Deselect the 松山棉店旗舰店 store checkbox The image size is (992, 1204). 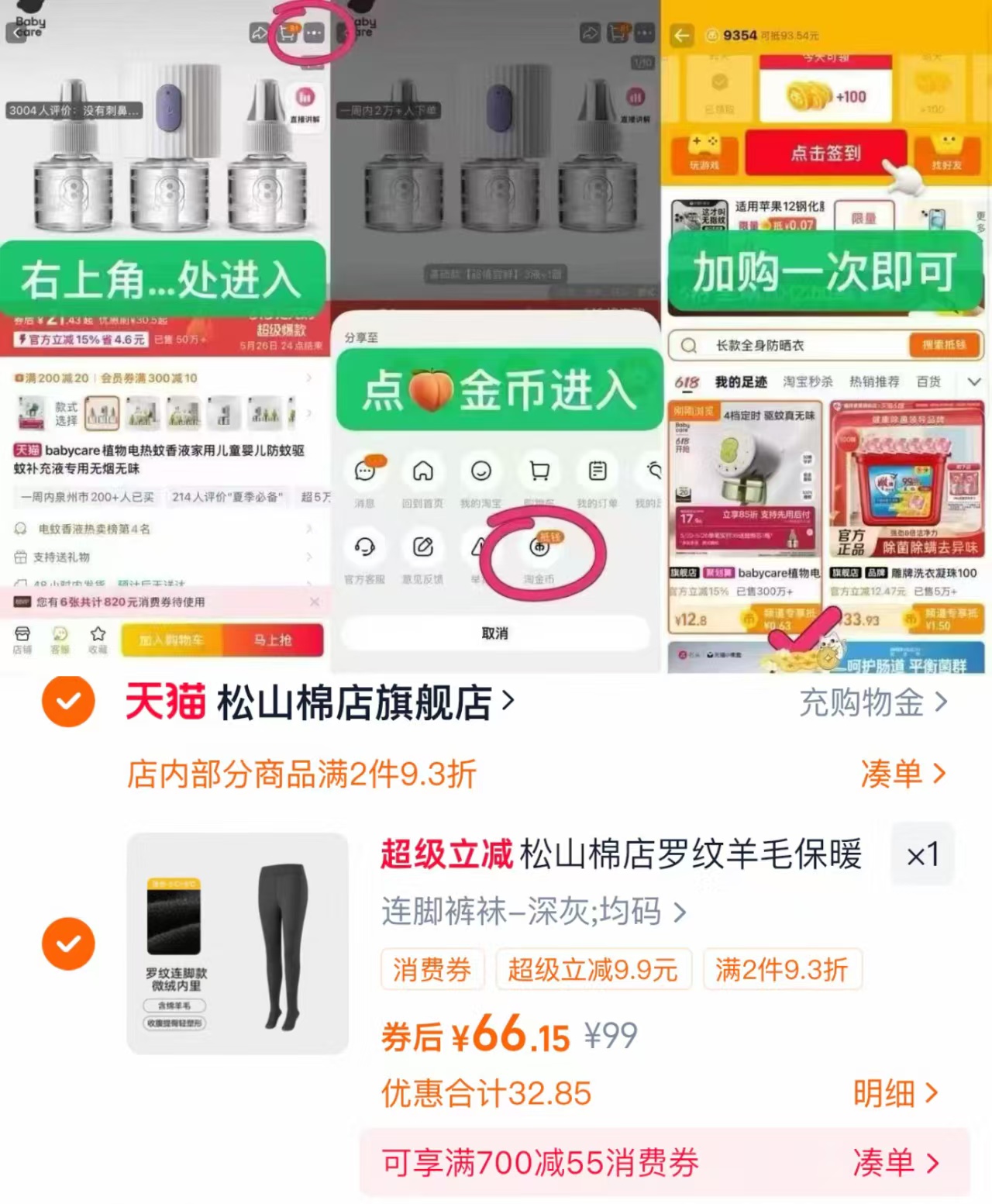68,702
